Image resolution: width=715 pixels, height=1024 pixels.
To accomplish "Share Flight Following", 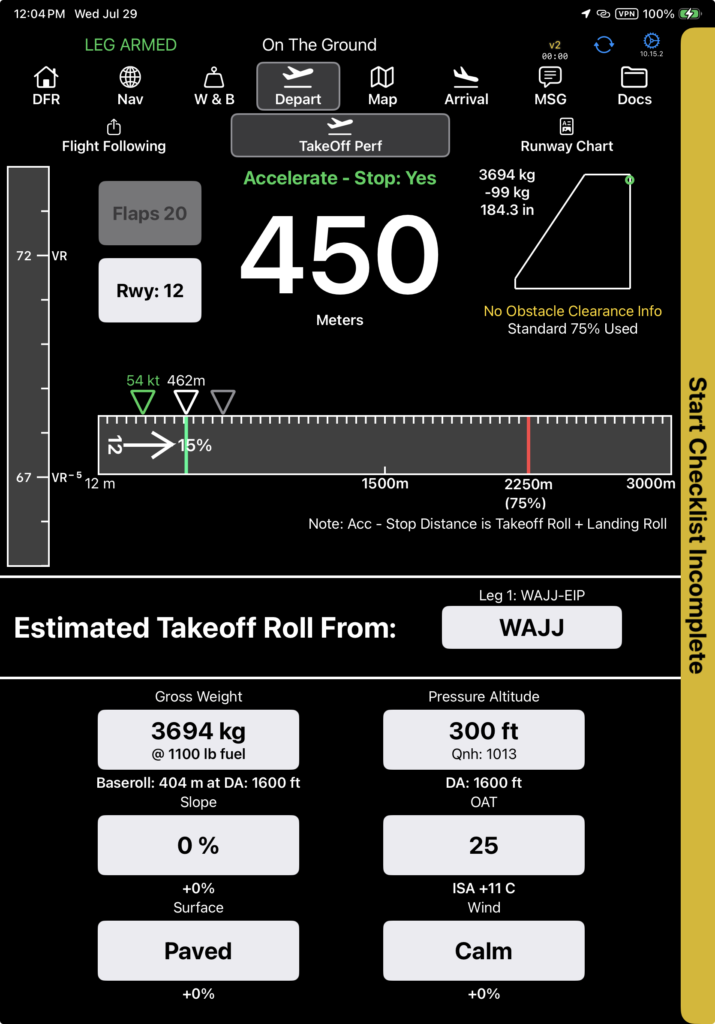I will pyautogui.click(x=114, y=136).
